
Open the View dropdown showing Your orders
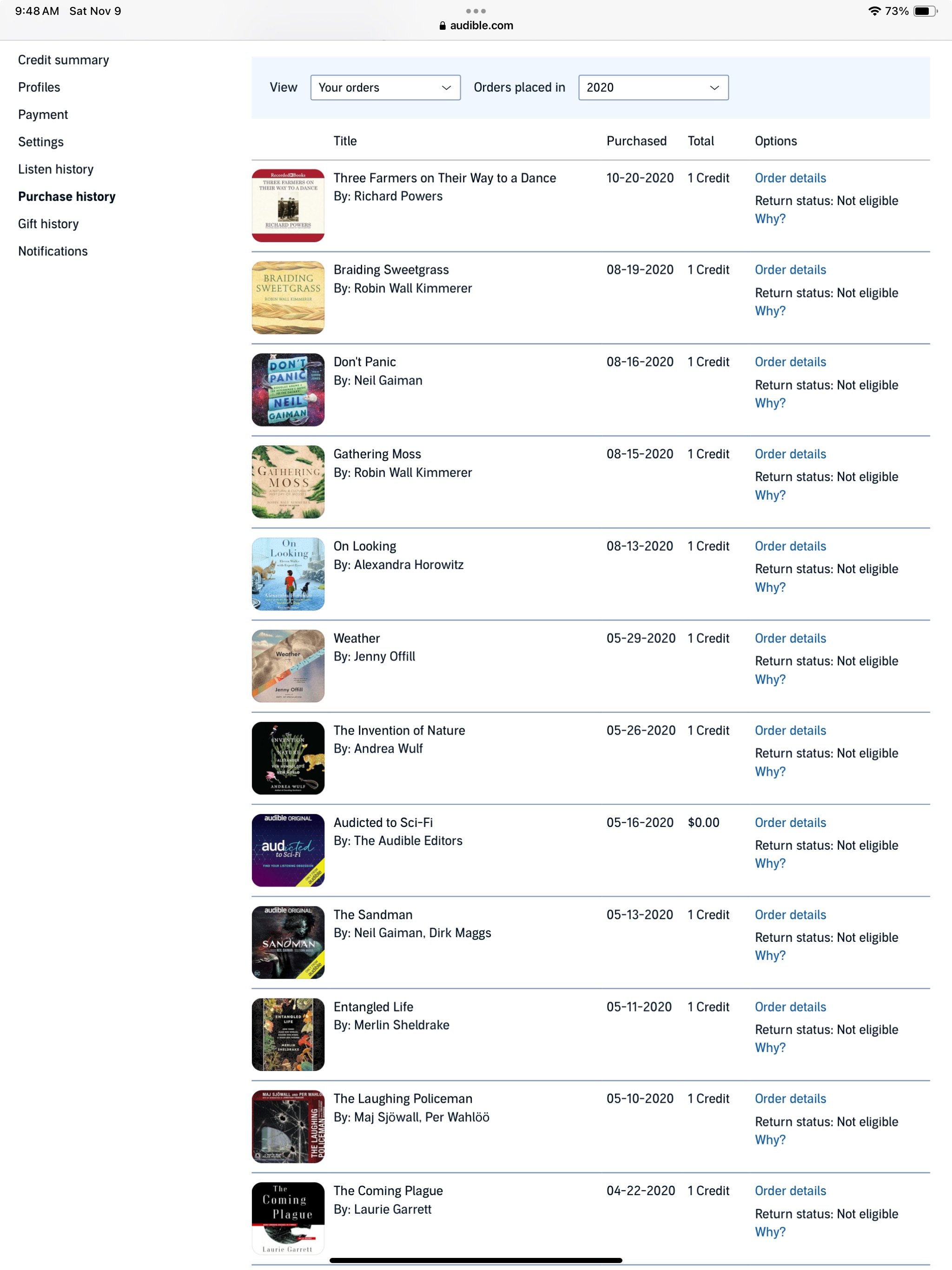pyautogui.click(x=385, y=87)
